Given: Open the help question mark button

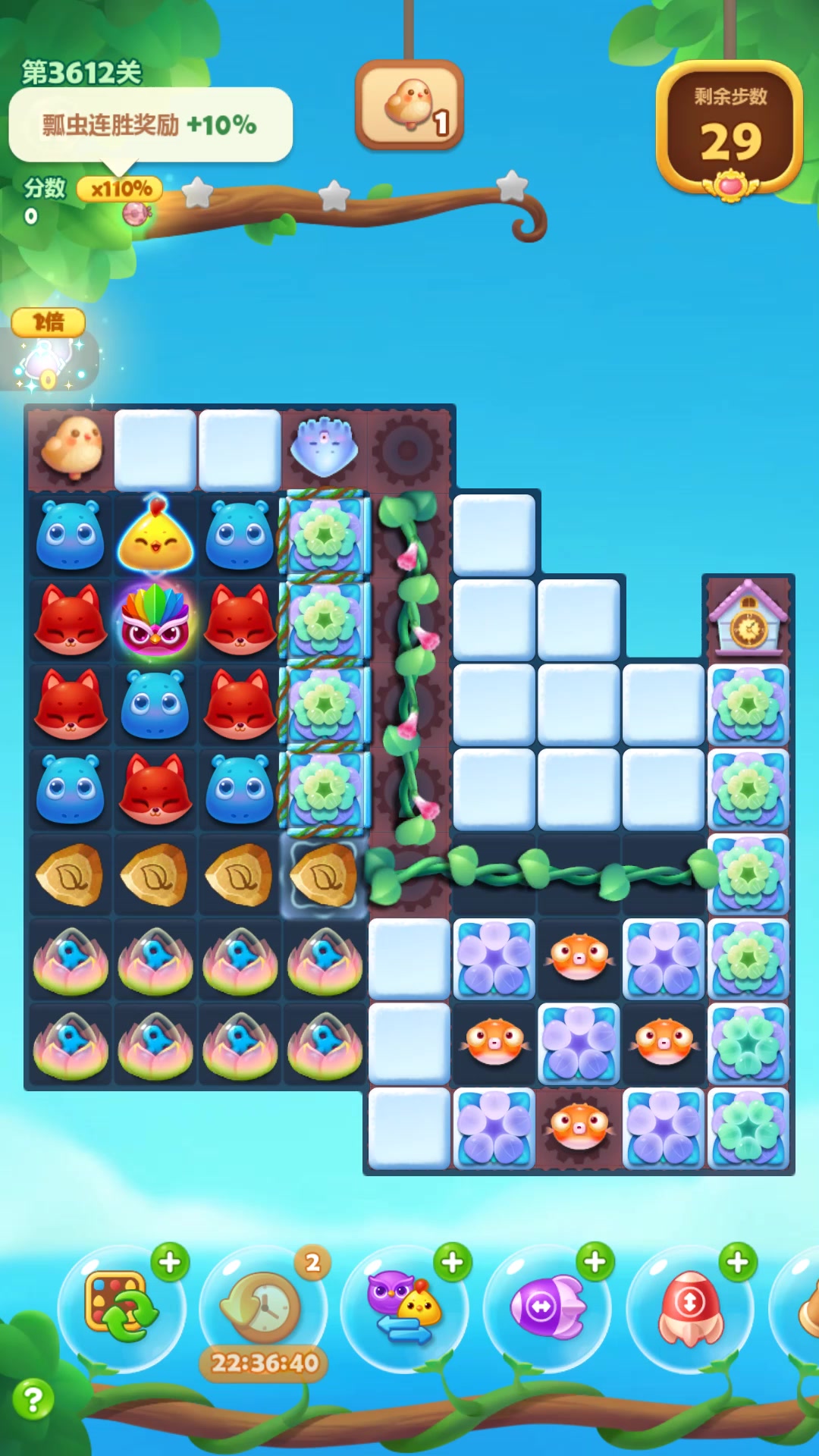Looking at the screenshot, I should [33, 1399].
